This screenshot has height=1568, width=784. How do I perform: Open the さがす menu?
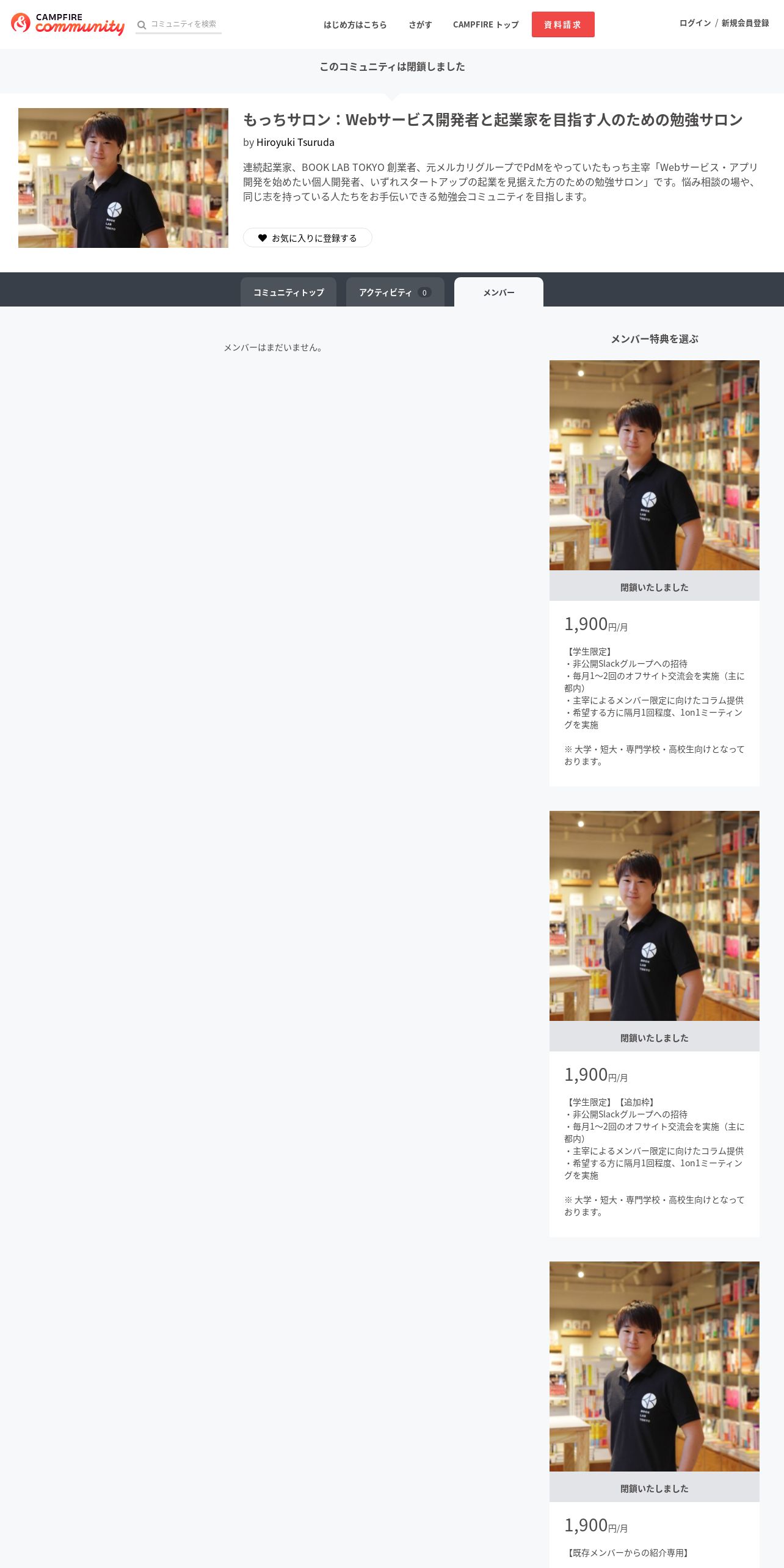click(x=420, y=25)
